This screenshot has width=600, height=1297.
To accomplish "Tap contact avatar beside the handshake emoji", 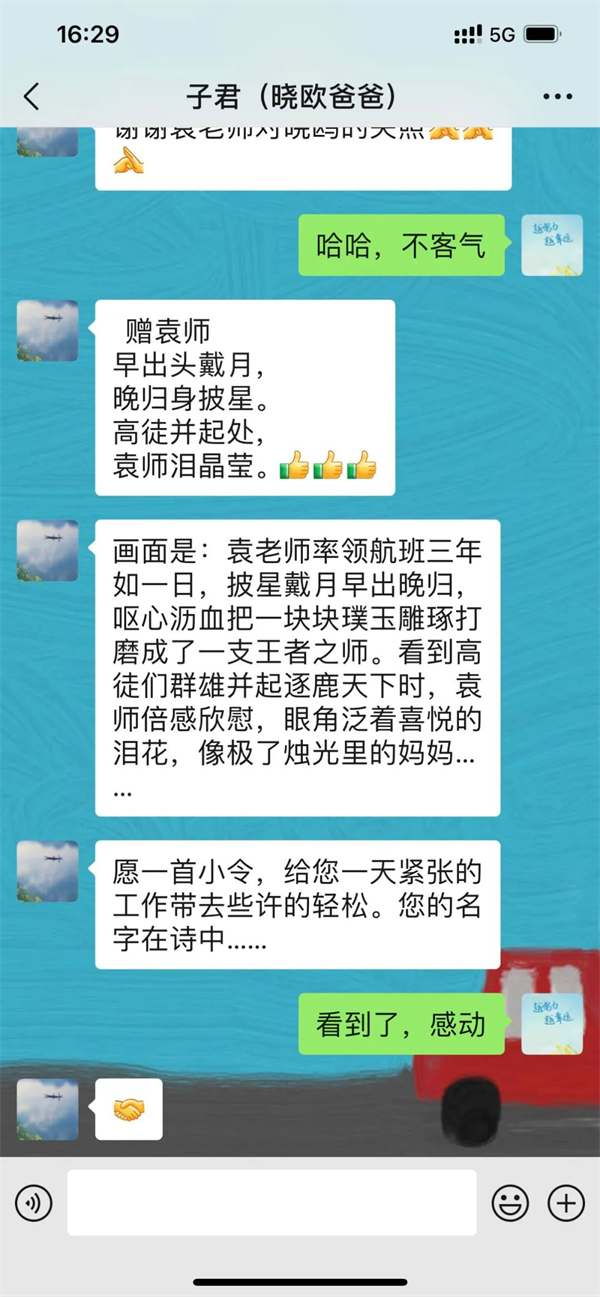I will 47,1109.
